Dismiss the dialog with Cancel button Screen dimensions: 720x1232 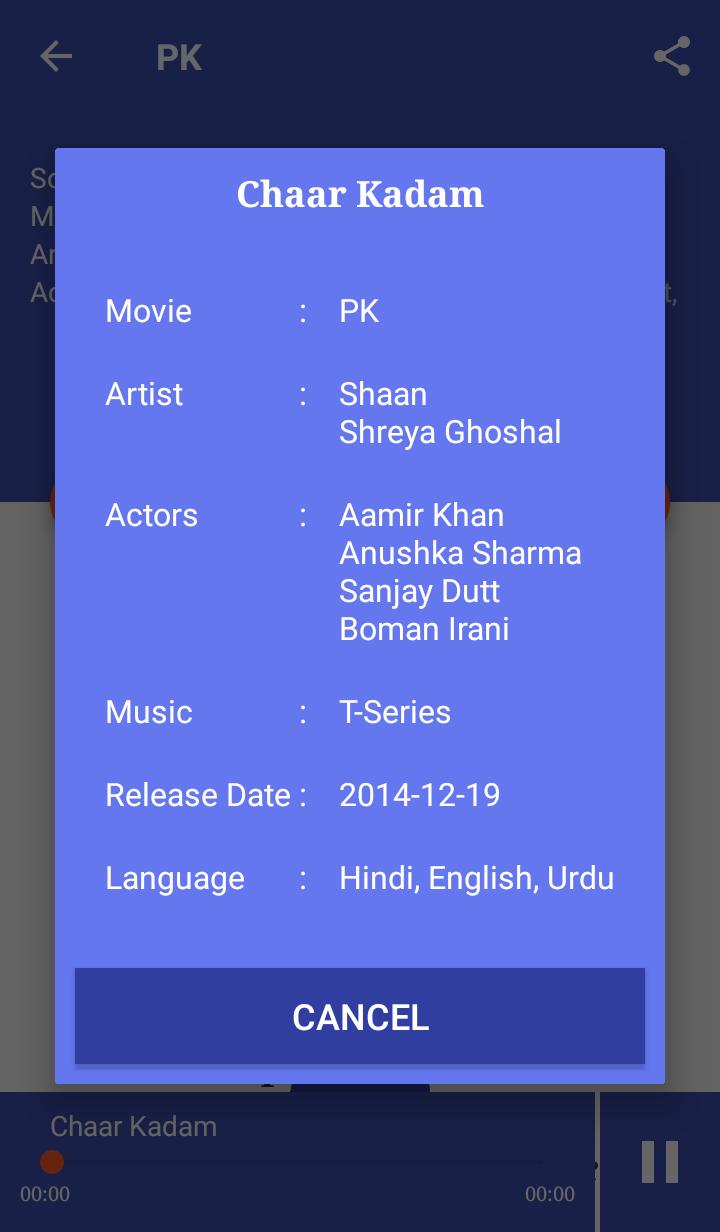pos(360,1016)
